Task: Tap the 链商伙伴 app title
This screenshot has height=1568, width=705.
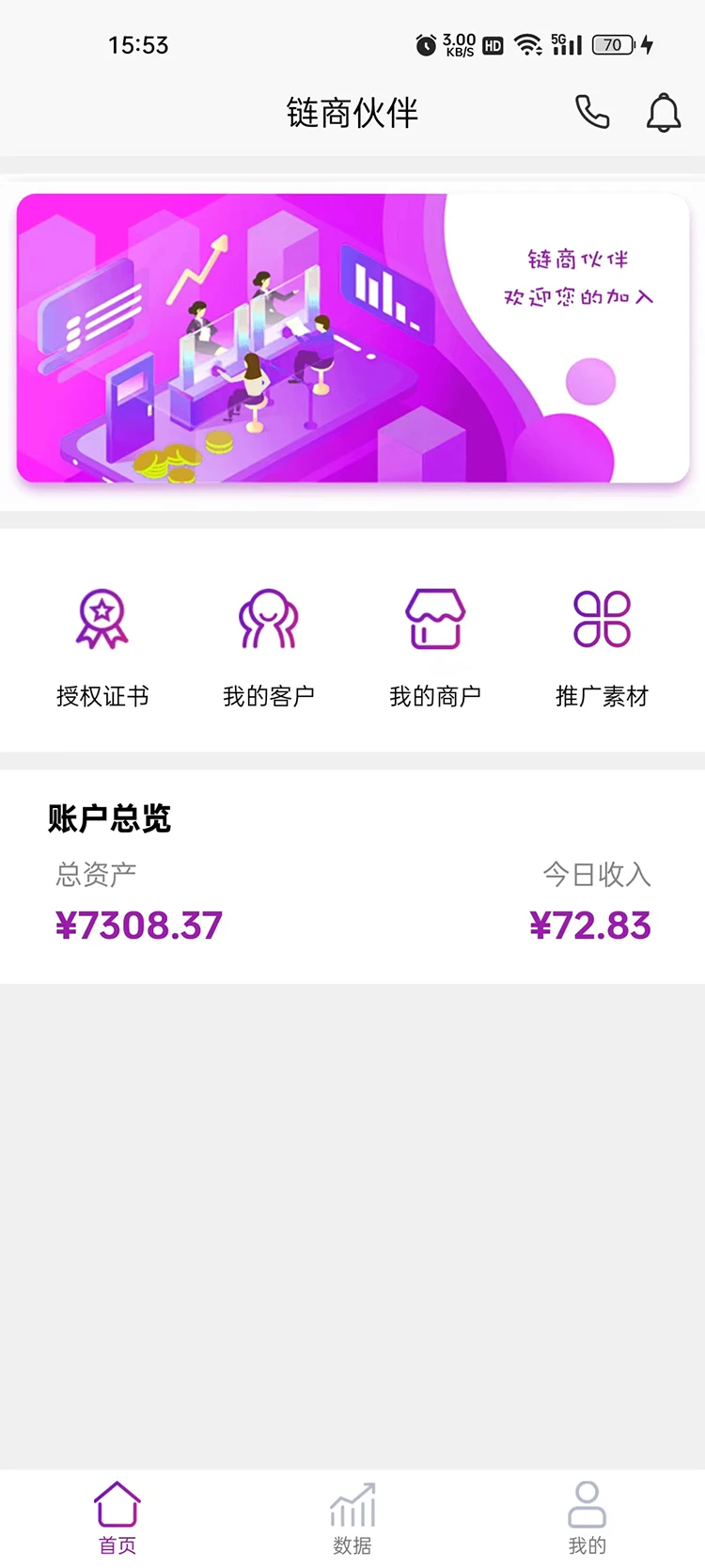Action: (352, 112)
